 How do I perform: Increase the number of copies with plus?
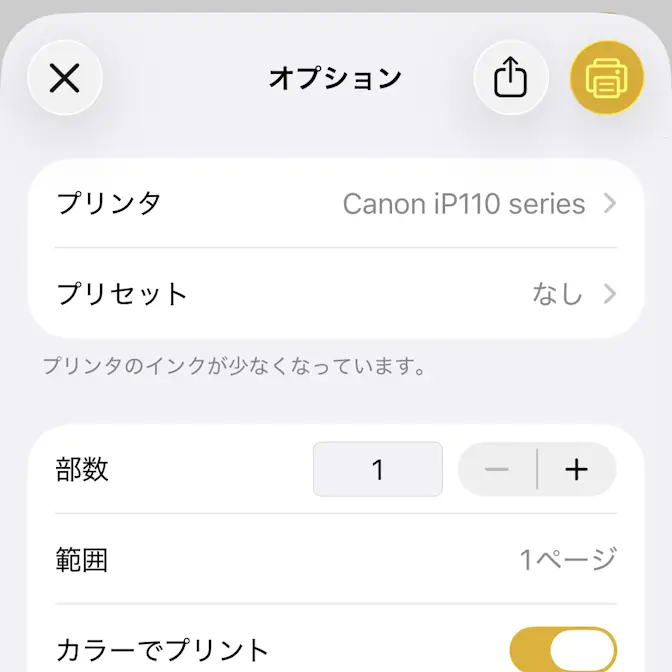577,469
